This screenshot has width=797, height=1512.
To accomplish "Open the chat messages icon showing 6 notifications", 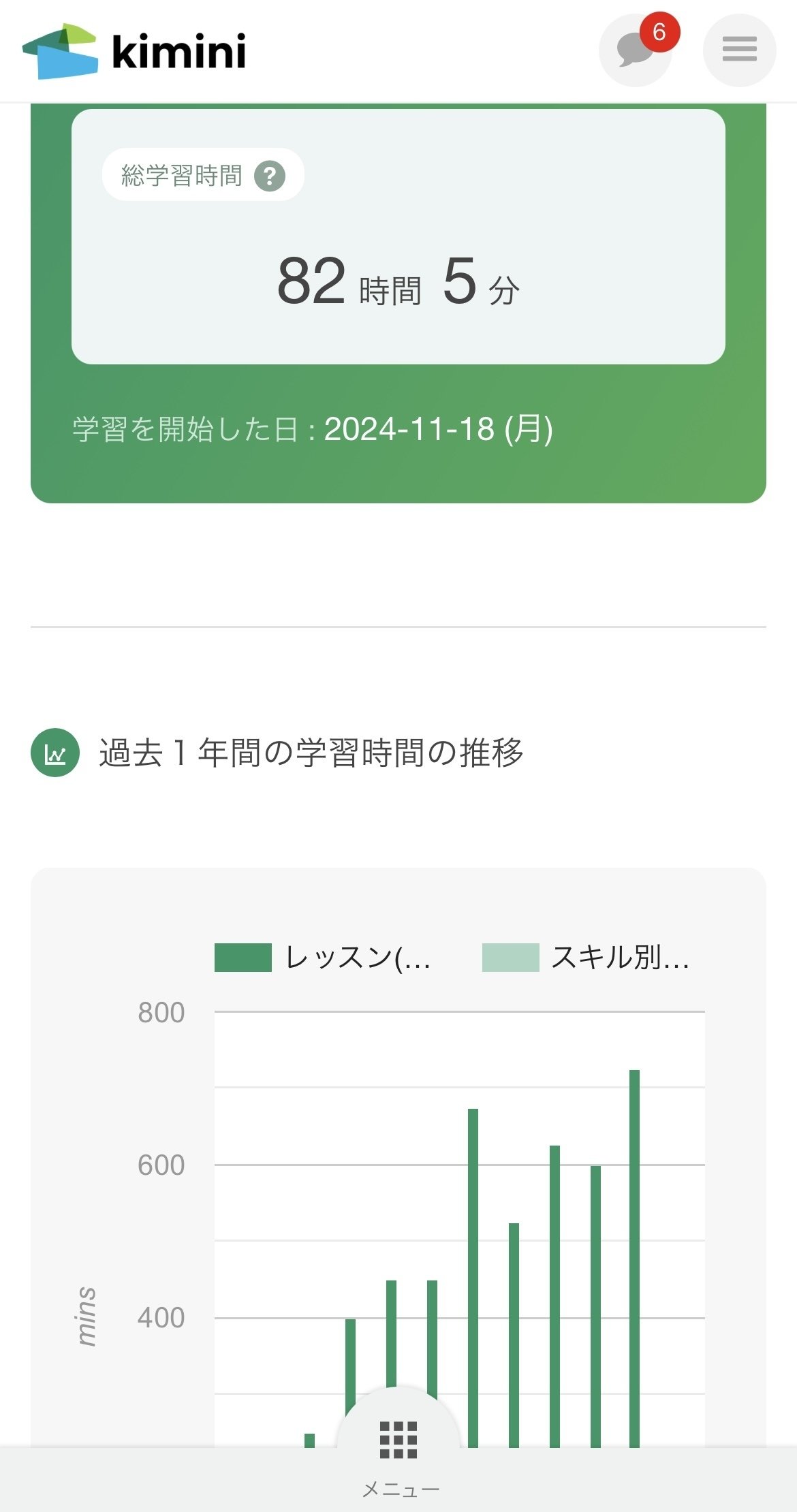I will click(x=636, y=51).
